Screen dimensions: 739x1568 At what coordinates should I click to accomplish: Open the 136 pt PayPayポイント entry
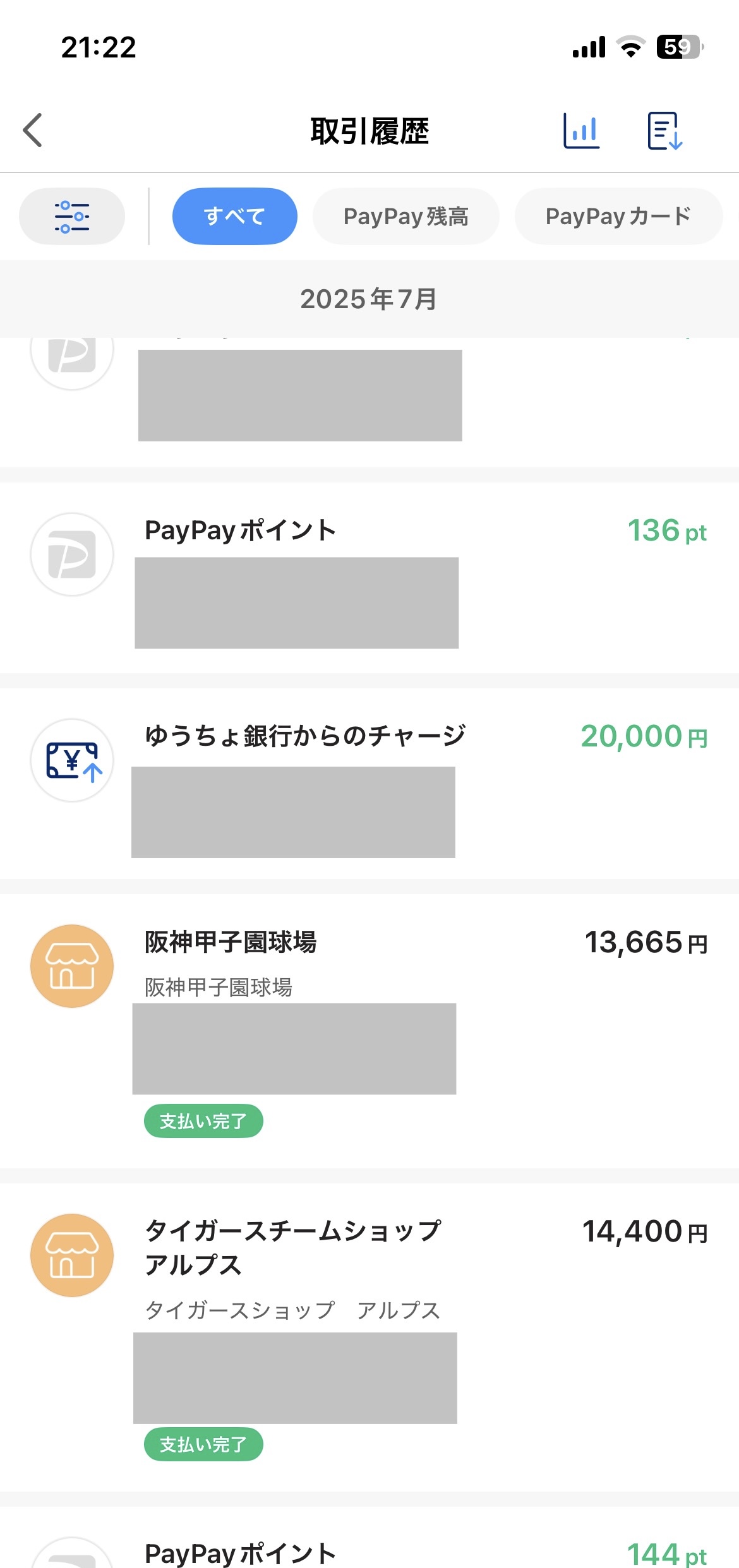[x=369, y=578]
